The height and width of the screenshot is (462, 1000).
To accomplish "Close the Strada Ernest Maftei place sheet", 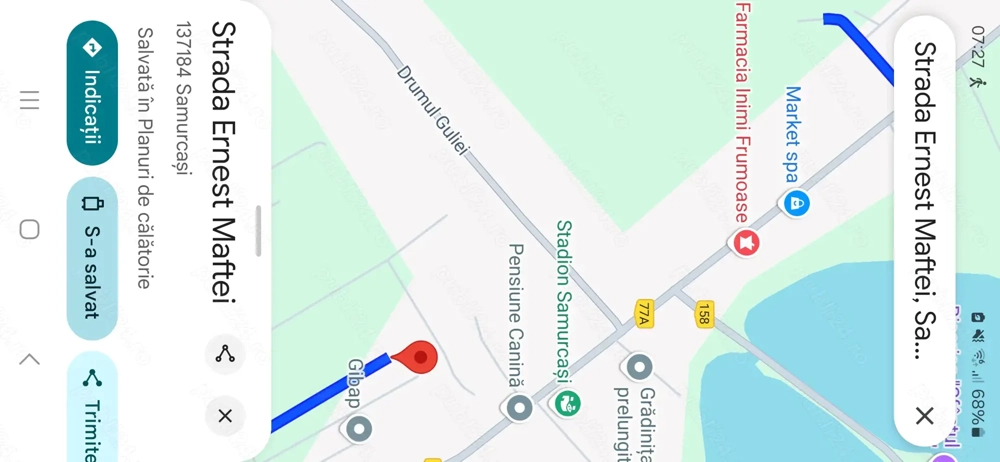I will 225,416.
